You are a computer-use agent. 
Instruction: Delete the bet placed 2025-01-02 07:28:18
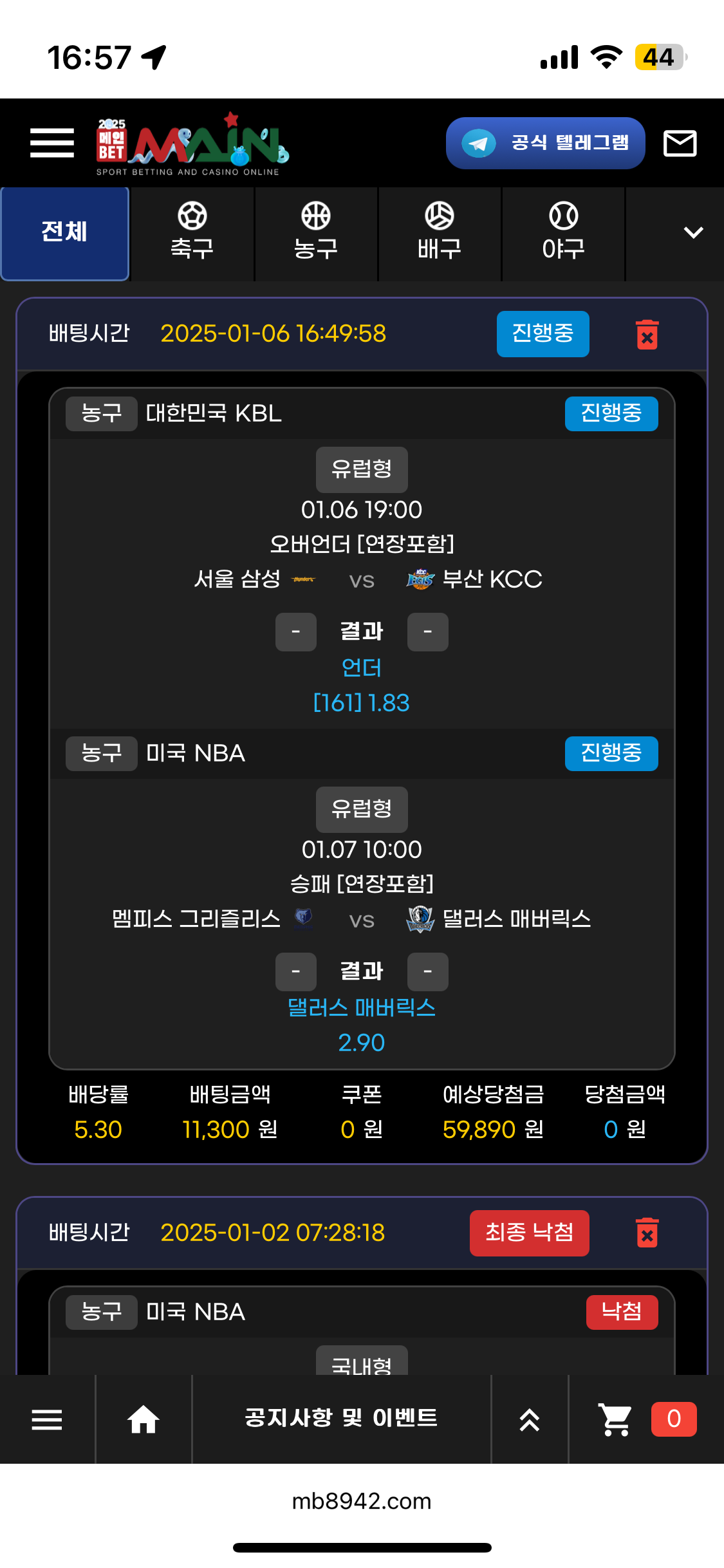pos(647,1233)
